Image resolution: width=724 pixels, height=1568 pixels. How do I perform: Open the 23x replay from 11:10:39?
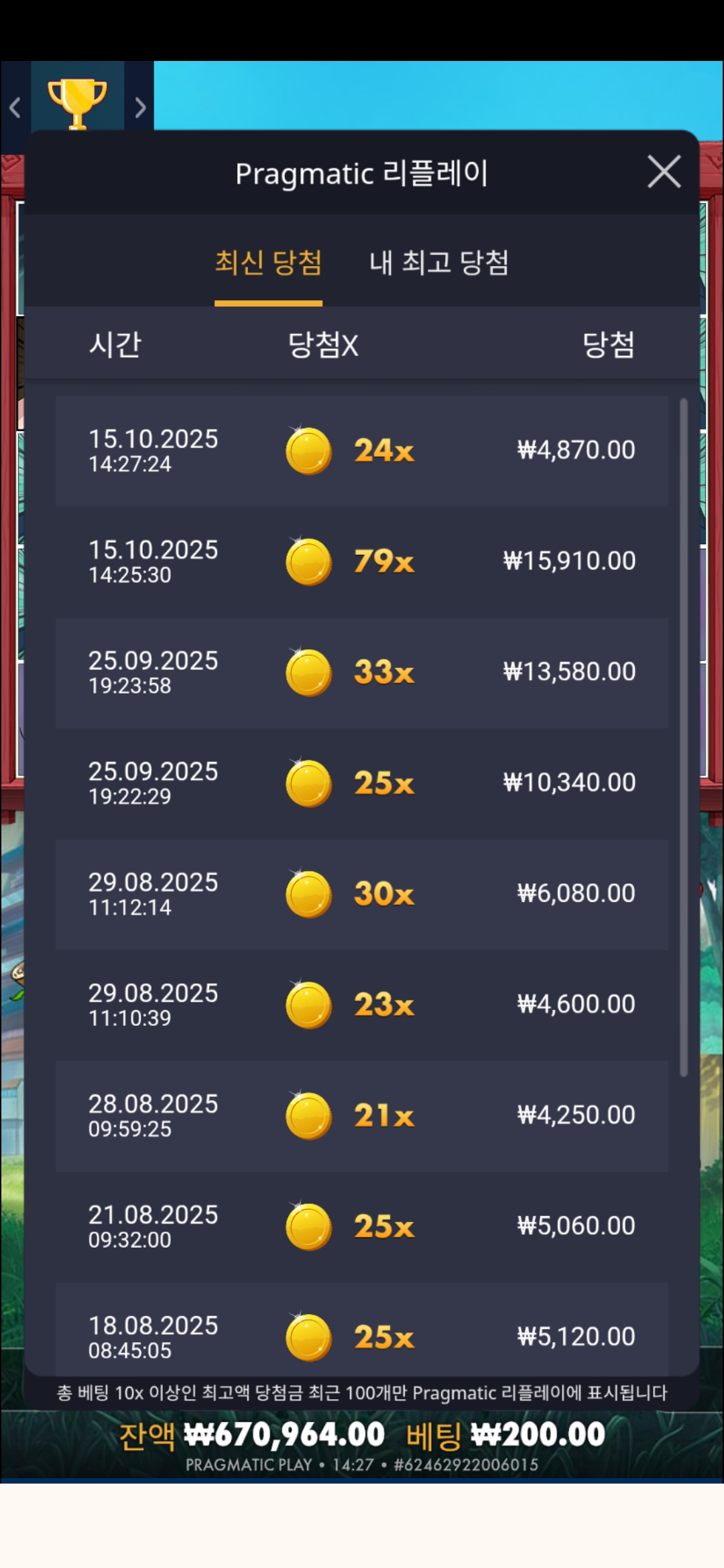click(361, 1004)
